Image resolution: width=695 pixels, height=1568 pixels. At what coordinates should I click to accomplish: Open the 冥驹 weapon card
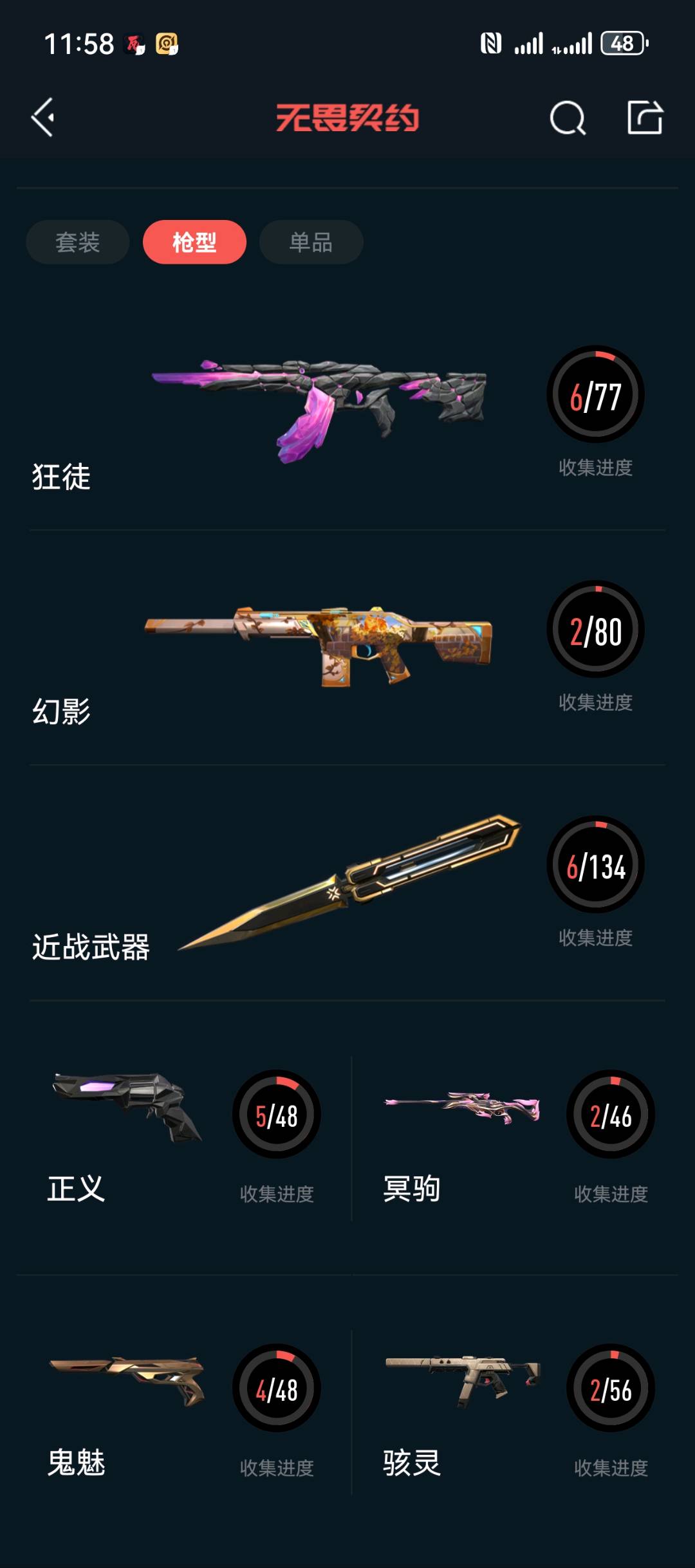click(x=515, y=1138)
